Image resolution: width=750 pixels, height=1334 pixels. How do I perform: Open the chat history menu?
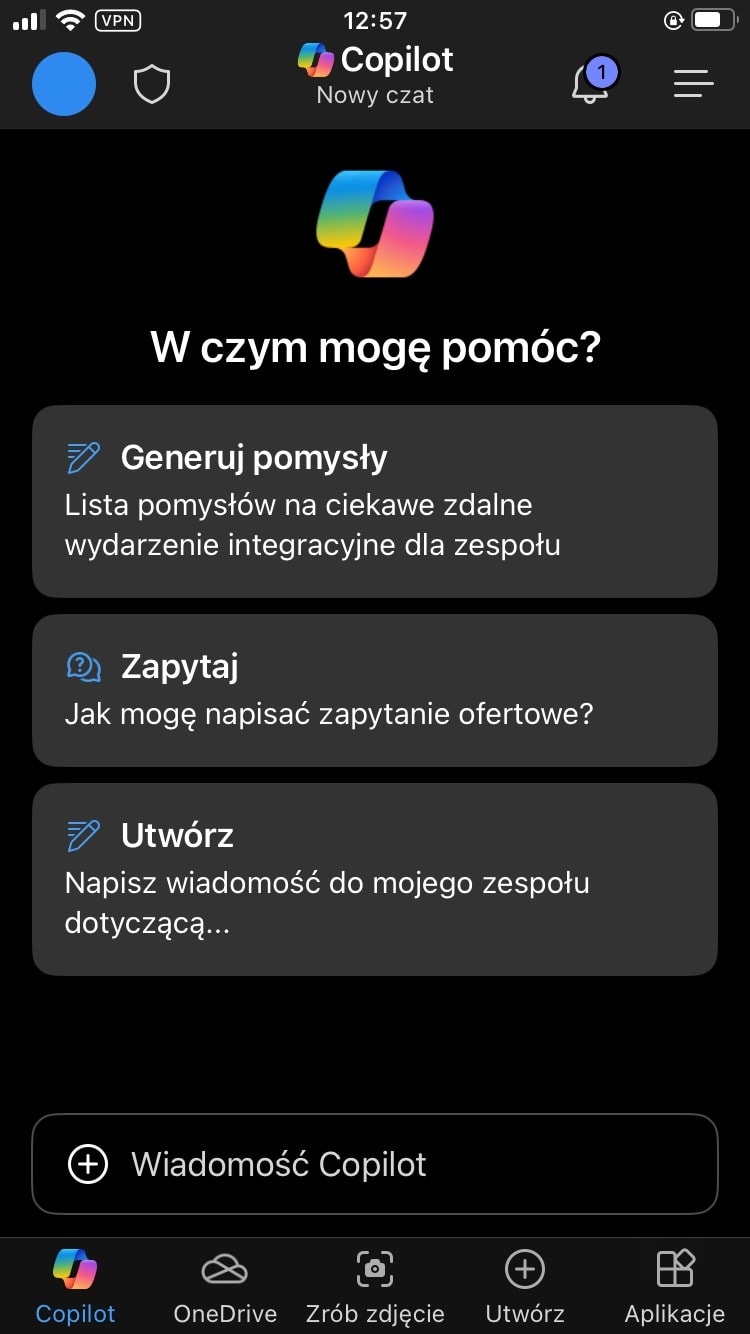693,84
